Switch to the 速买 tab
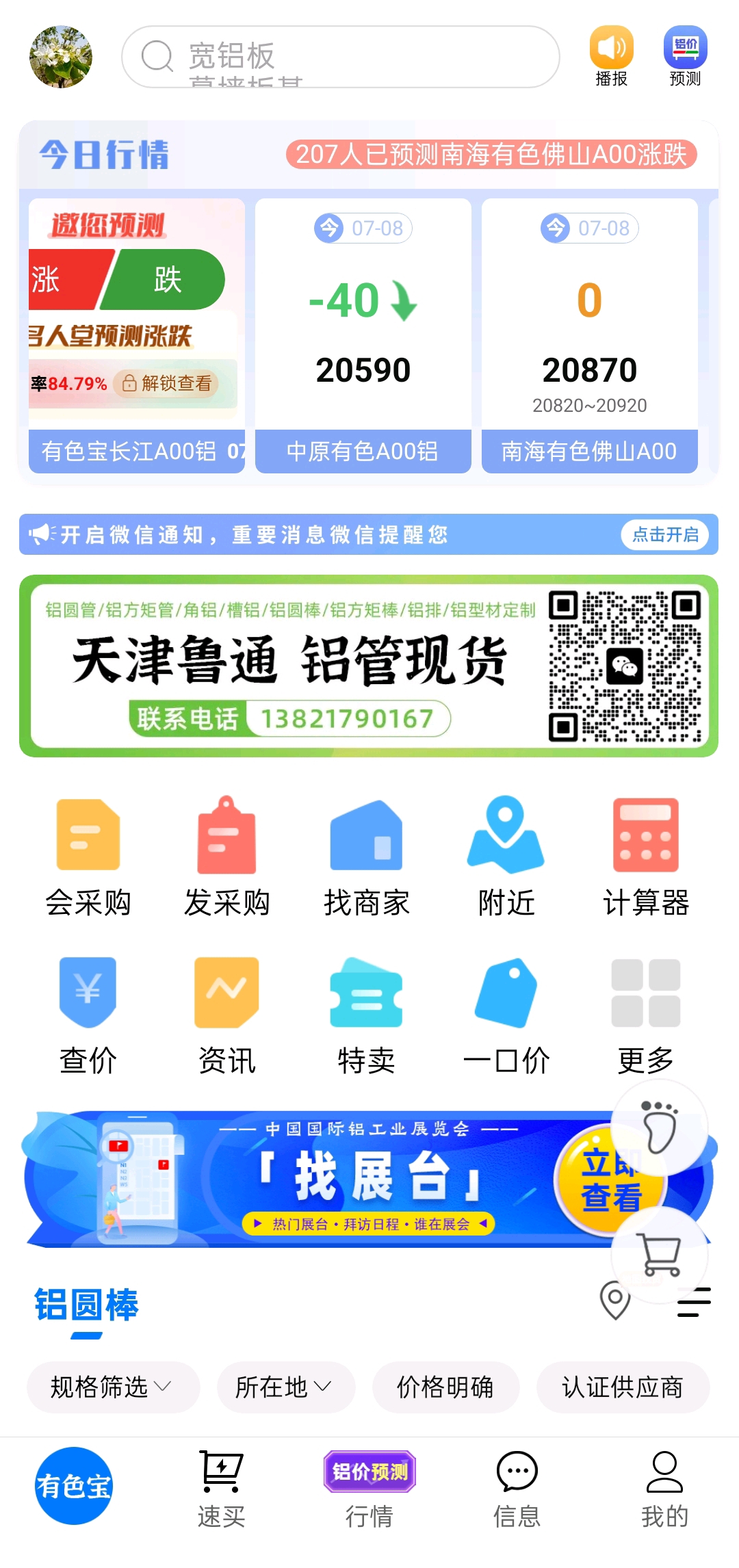Viewport: 739px width, 1568px height. click(221, 1489)
